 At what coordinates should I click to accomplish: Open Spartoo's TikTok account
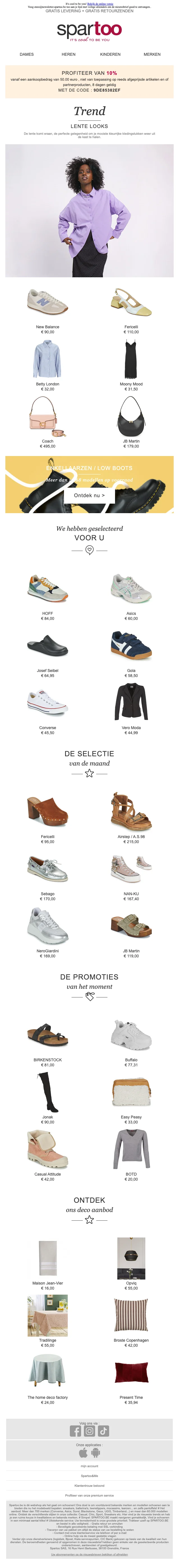click(104, 1431)
